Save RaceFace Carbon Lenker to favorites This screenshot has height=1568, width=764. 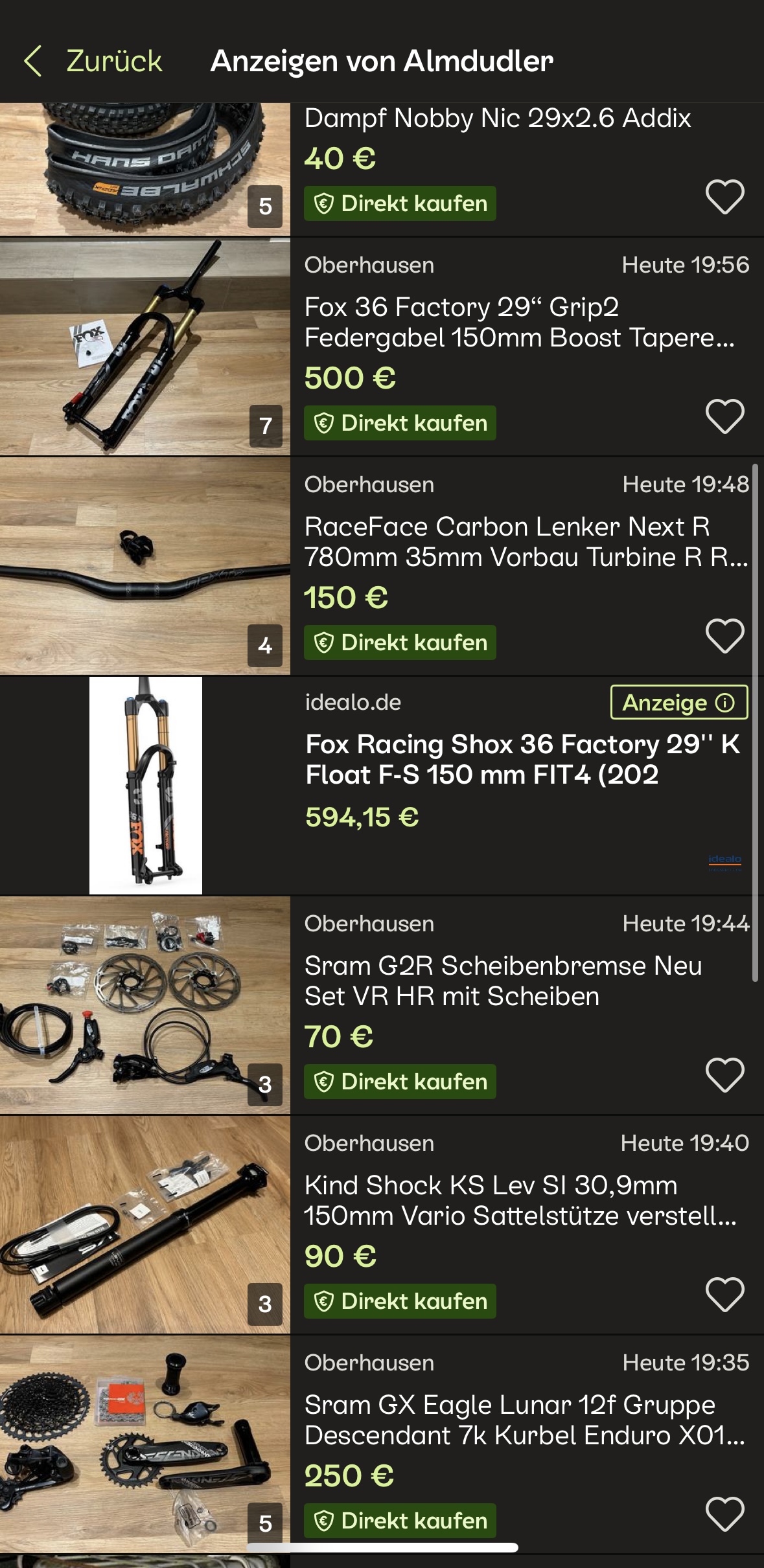click(724, 635)
